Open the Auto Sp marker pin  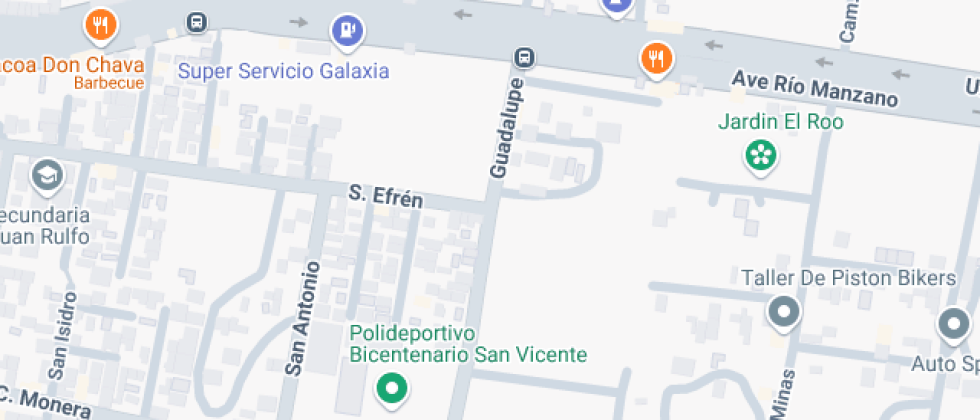click(x=953, y=324)
